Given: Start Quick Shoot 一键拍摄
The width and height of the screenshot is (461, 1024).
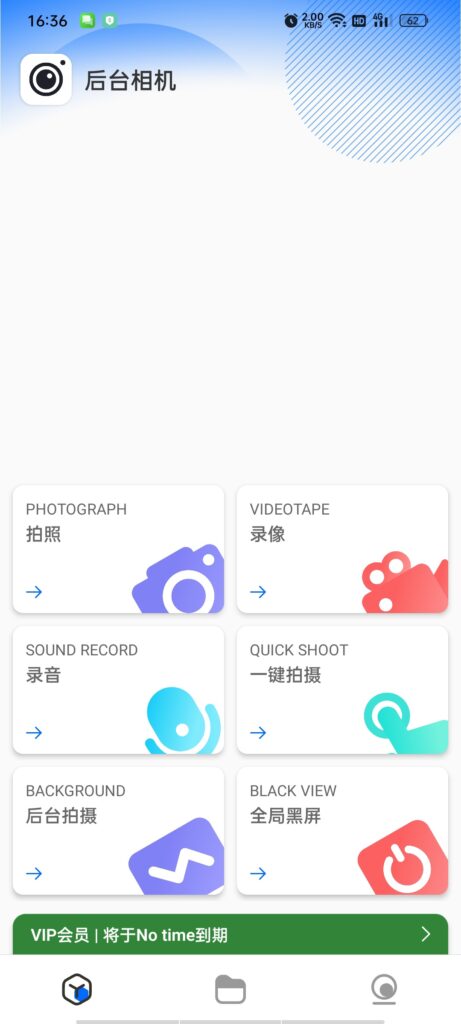Looking at the screenshot, I should click(342, 690).
